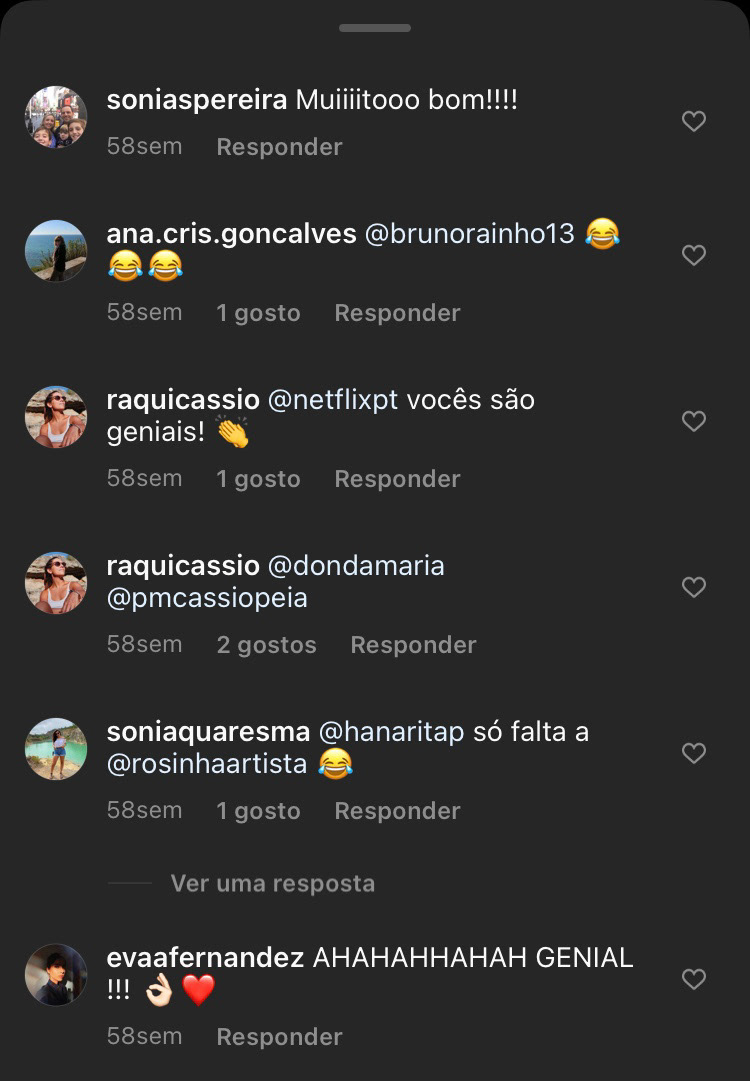Open the @netflixpt mention
Image resolution: width=750 pixels, height=1081 pixels.
tap(333, 400)
